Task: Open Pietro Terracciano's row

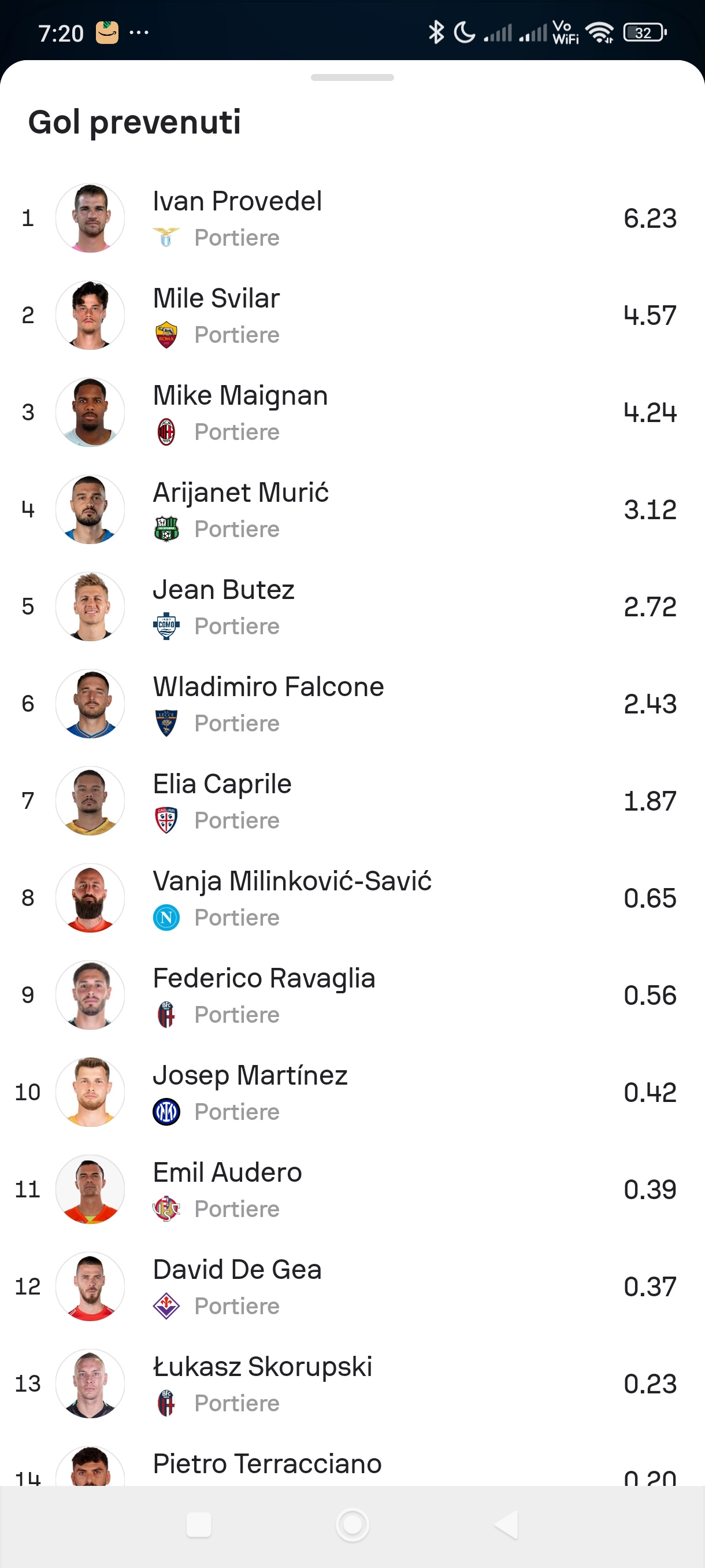Action: (352, 1467)
